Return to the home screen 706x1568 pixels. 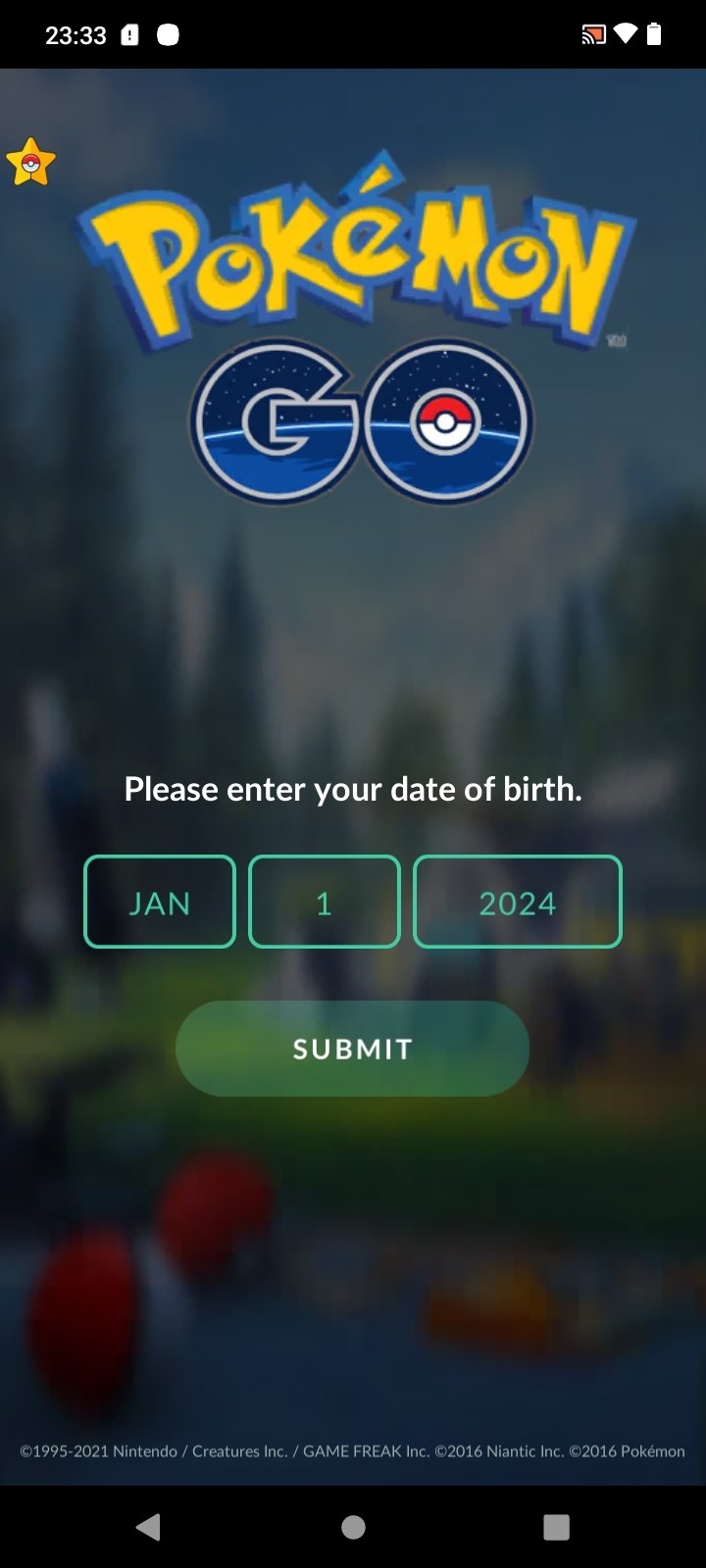353,1526
